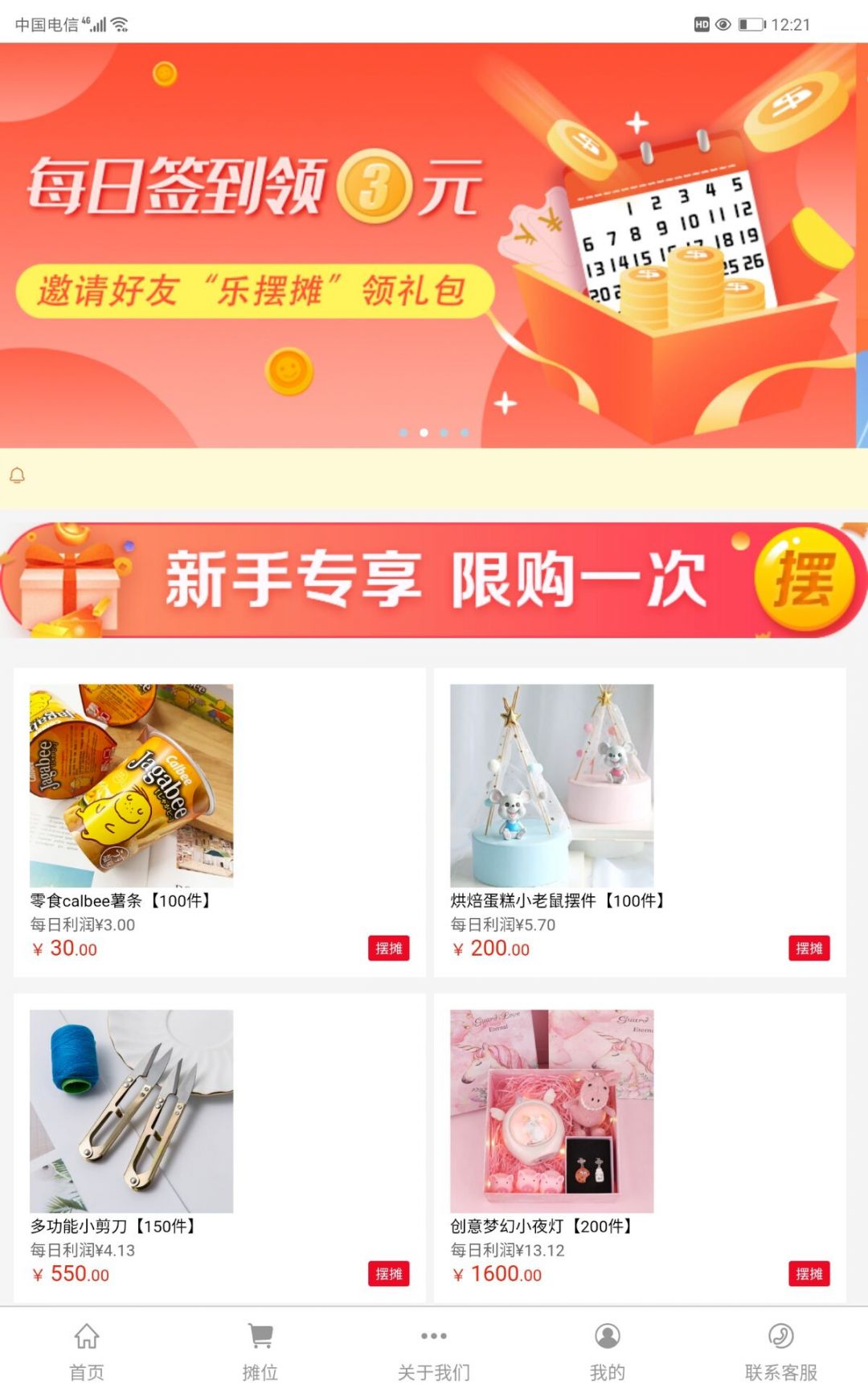The image size is (868, 1389).
Task: Open the 新手专享 限购一次 banner
Action: tap(434, 580)
